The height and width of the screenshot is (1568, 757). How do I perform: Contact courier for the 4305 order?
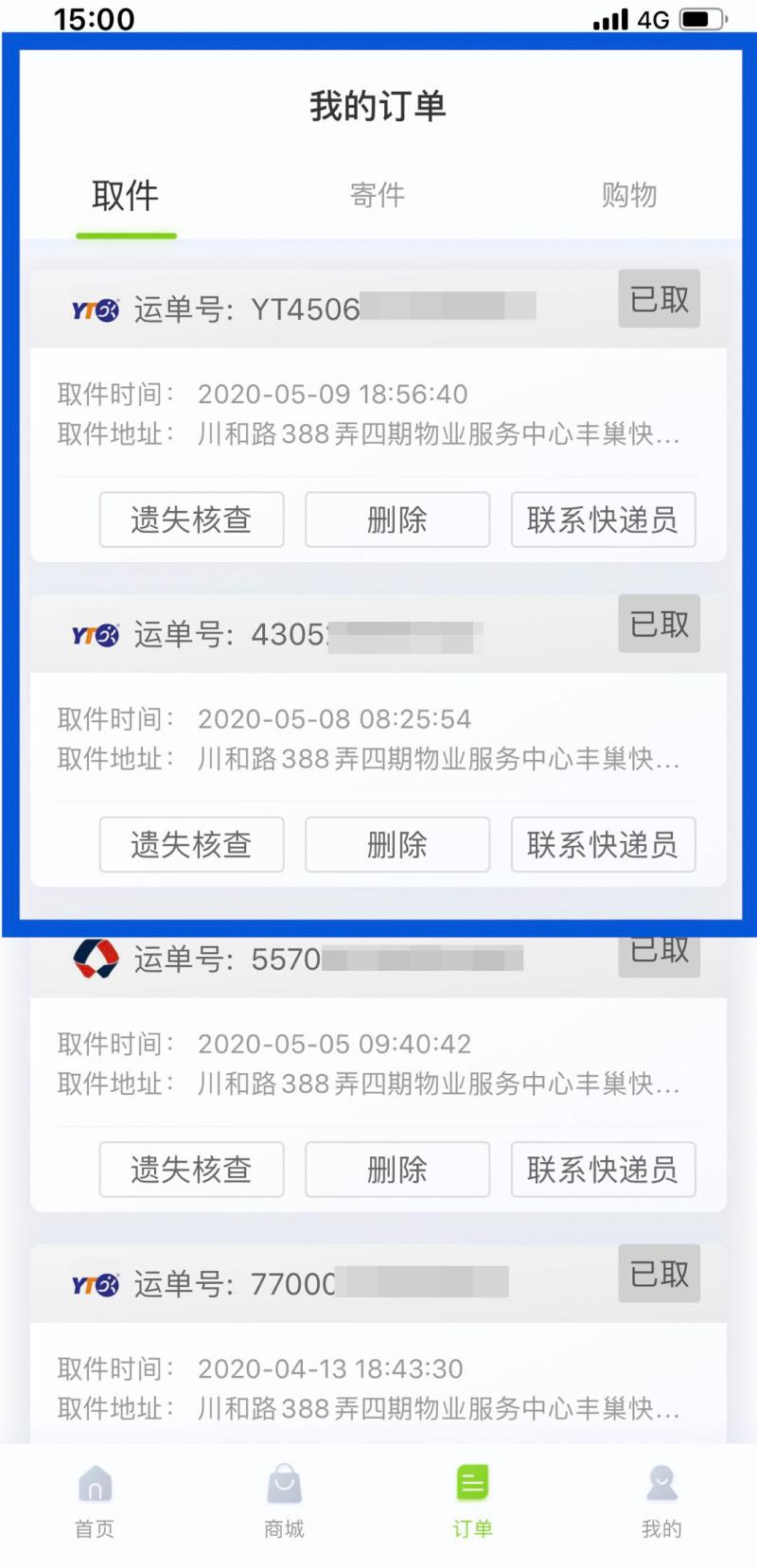[603, 844]
